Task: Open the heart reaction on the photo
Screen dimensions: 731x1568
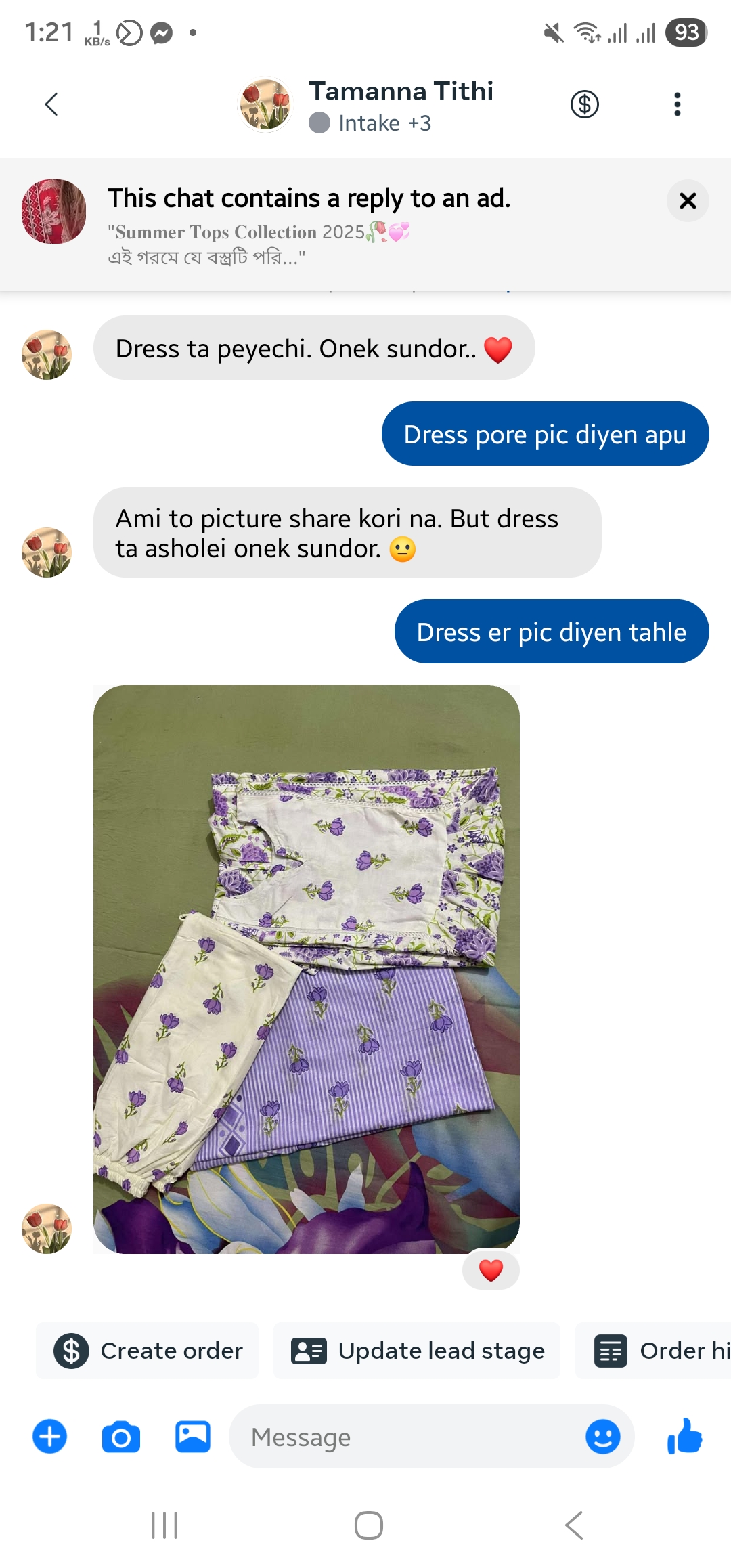Action: click(x=491, y=1270)
